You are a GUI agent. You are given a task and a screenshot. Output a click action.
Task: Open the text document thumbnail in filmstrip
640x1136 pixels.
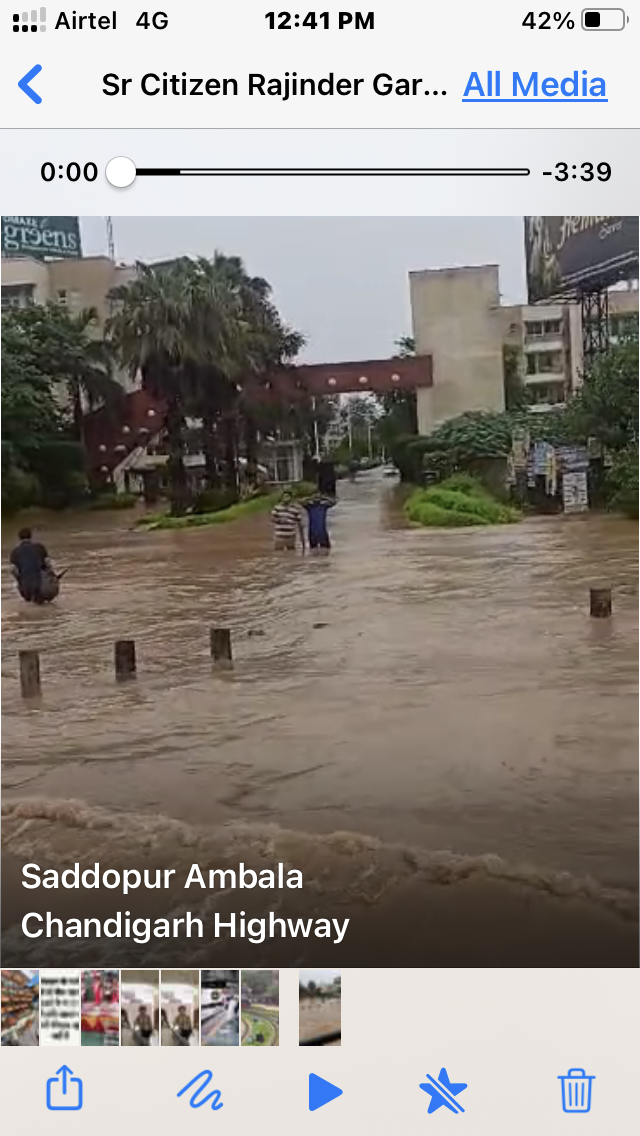pos(59,1008)
